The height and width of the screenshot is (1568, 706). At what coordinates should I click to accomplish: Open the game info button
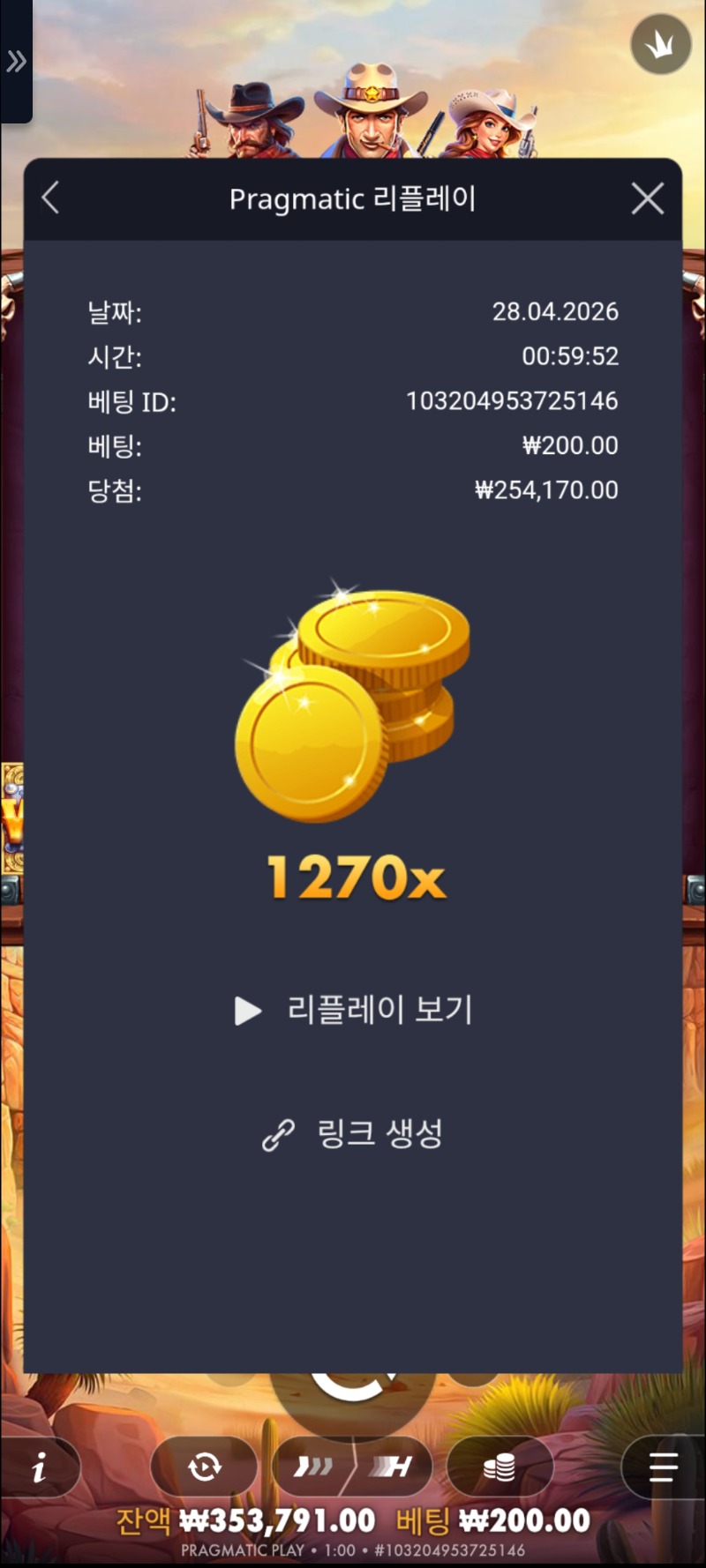[x=40, y=1467]
